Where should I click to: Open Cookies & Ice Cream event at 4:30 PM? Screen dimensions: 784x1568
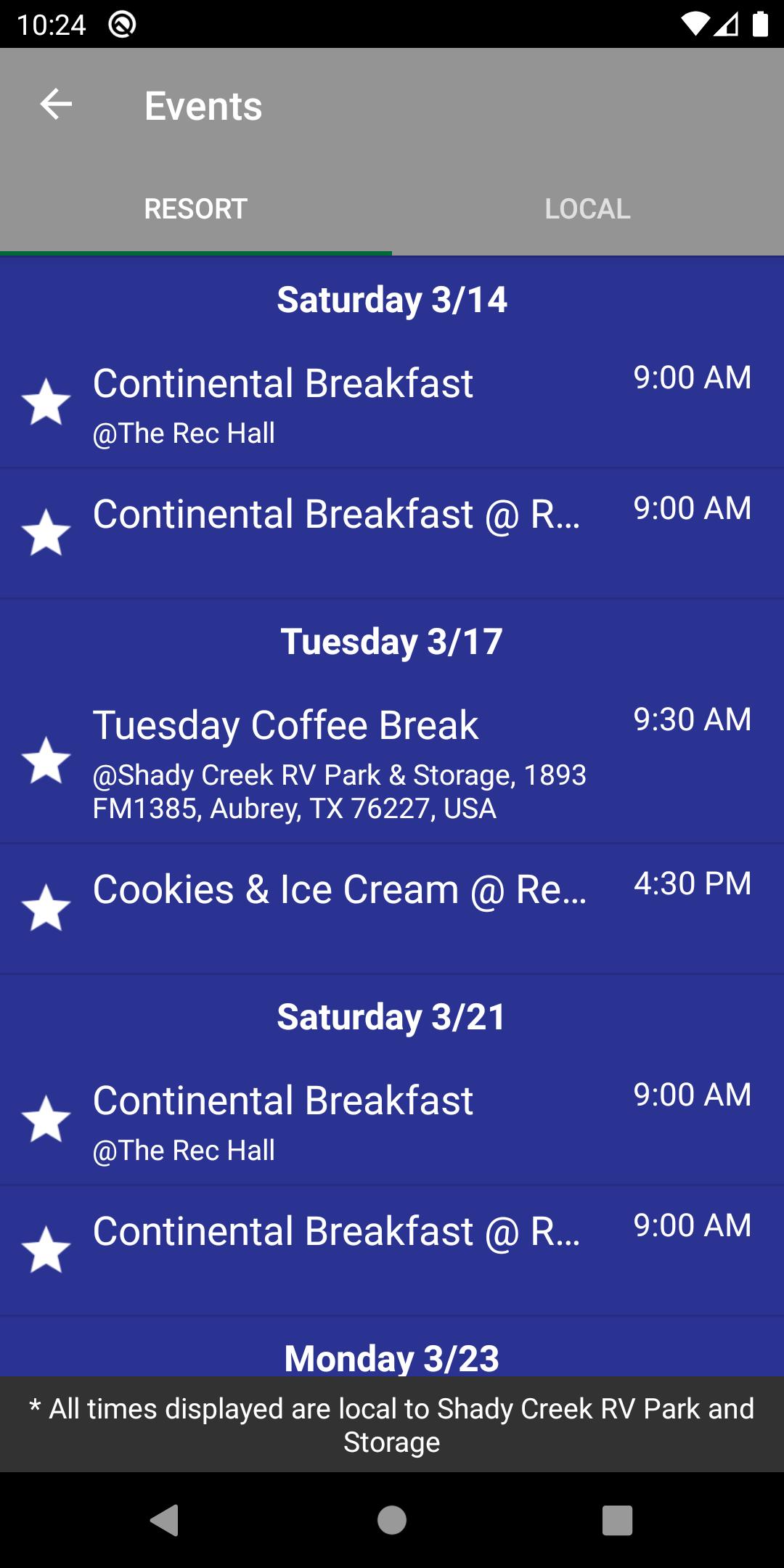coord(392,908)
